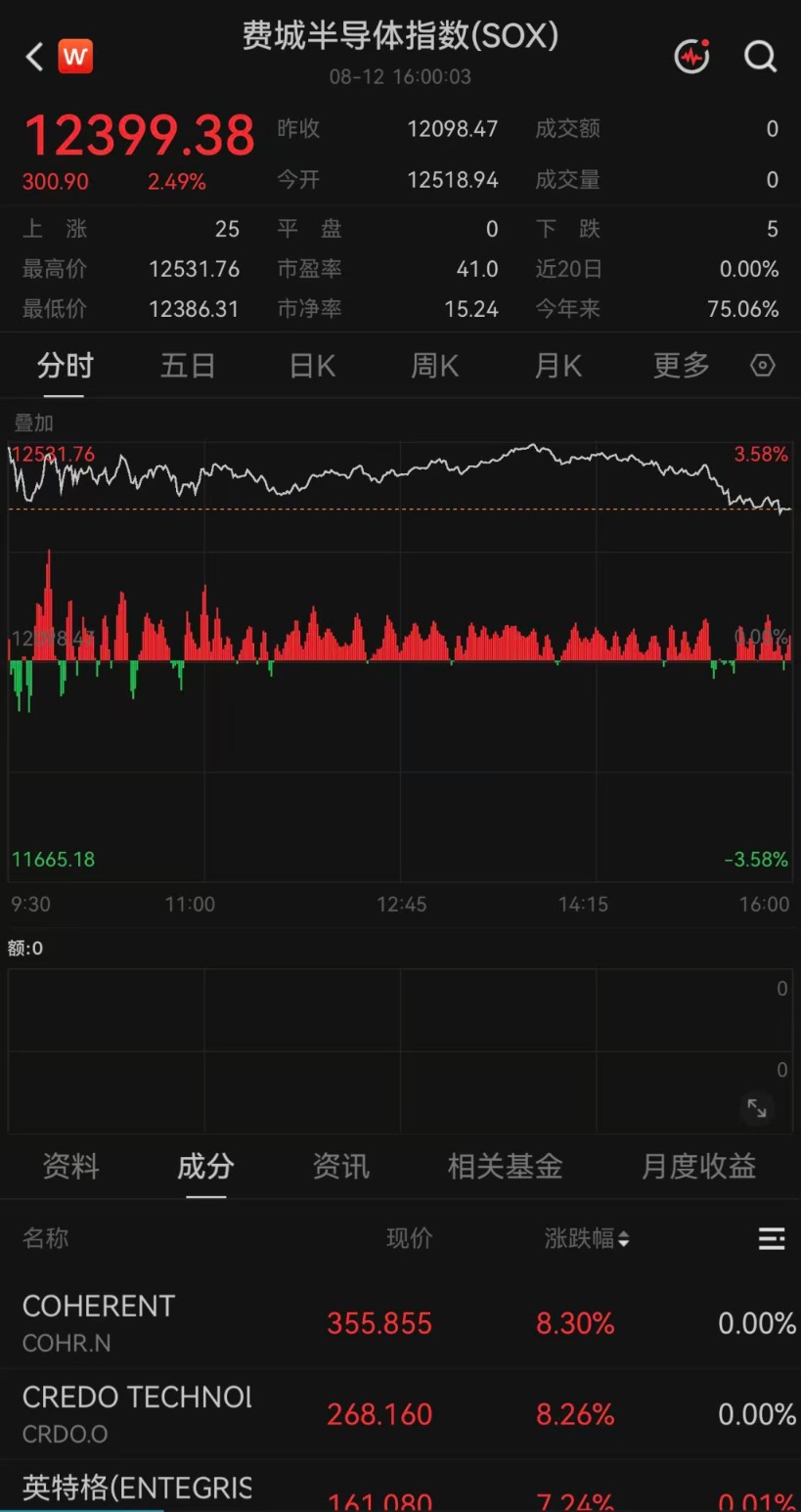Open the 更多 chart options
The width and height of the screenshot is (801, 1512).
[681, 366]
